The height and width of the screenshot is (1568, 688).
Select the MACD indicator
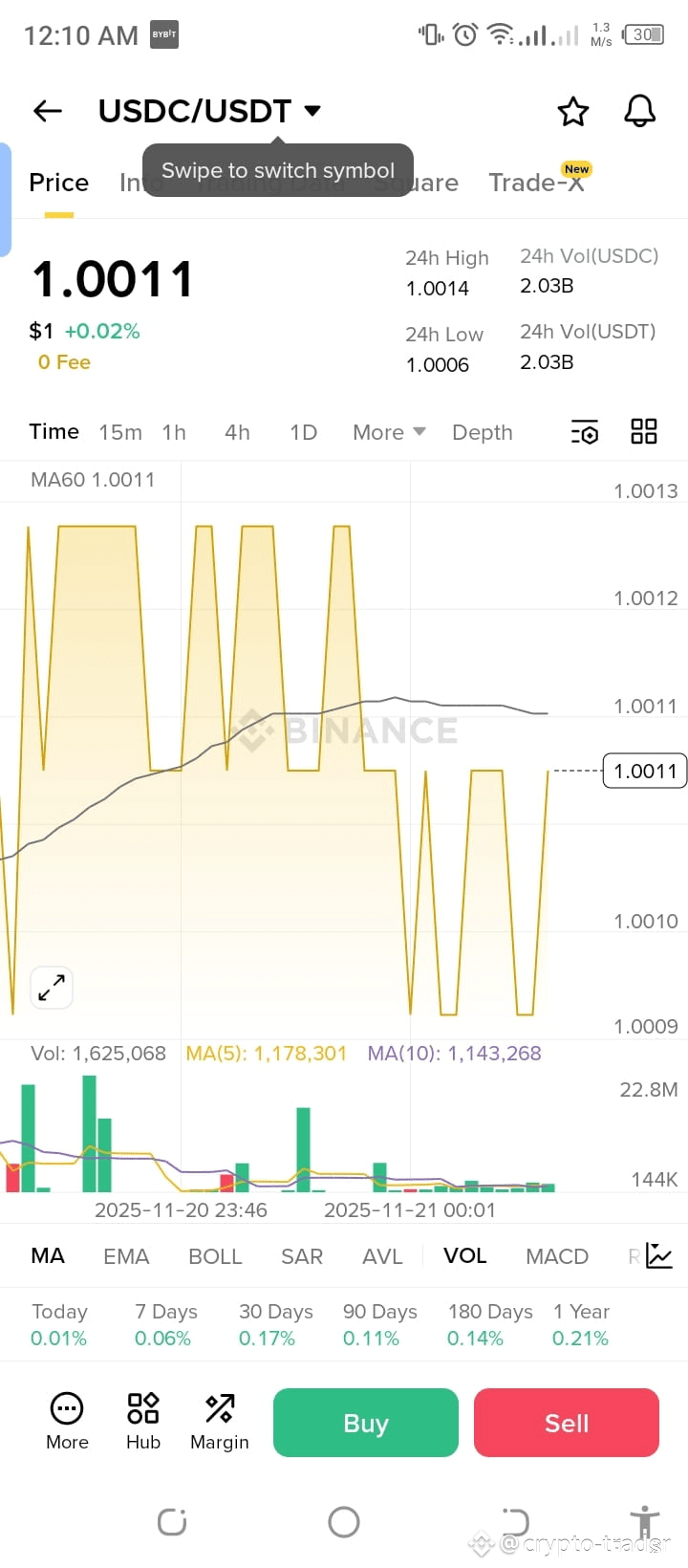[556, 1256]
